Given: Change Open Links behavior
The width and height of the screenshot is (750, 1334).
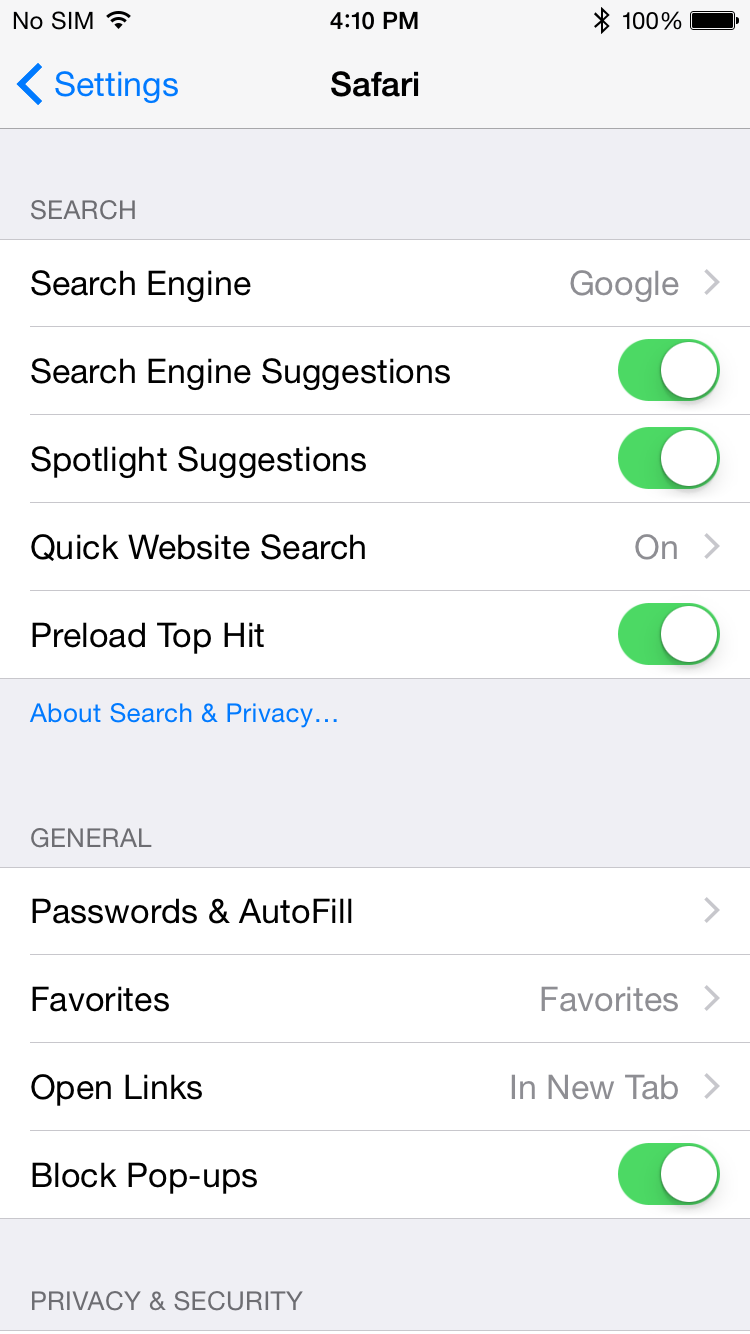Looking at the screenshot, I should 375,1088.
